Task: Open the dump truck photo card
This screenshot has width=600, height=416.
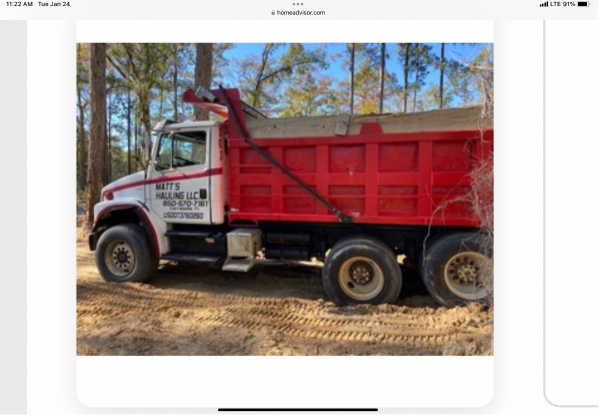Action: pyautogui.click(x=285, y=199)
